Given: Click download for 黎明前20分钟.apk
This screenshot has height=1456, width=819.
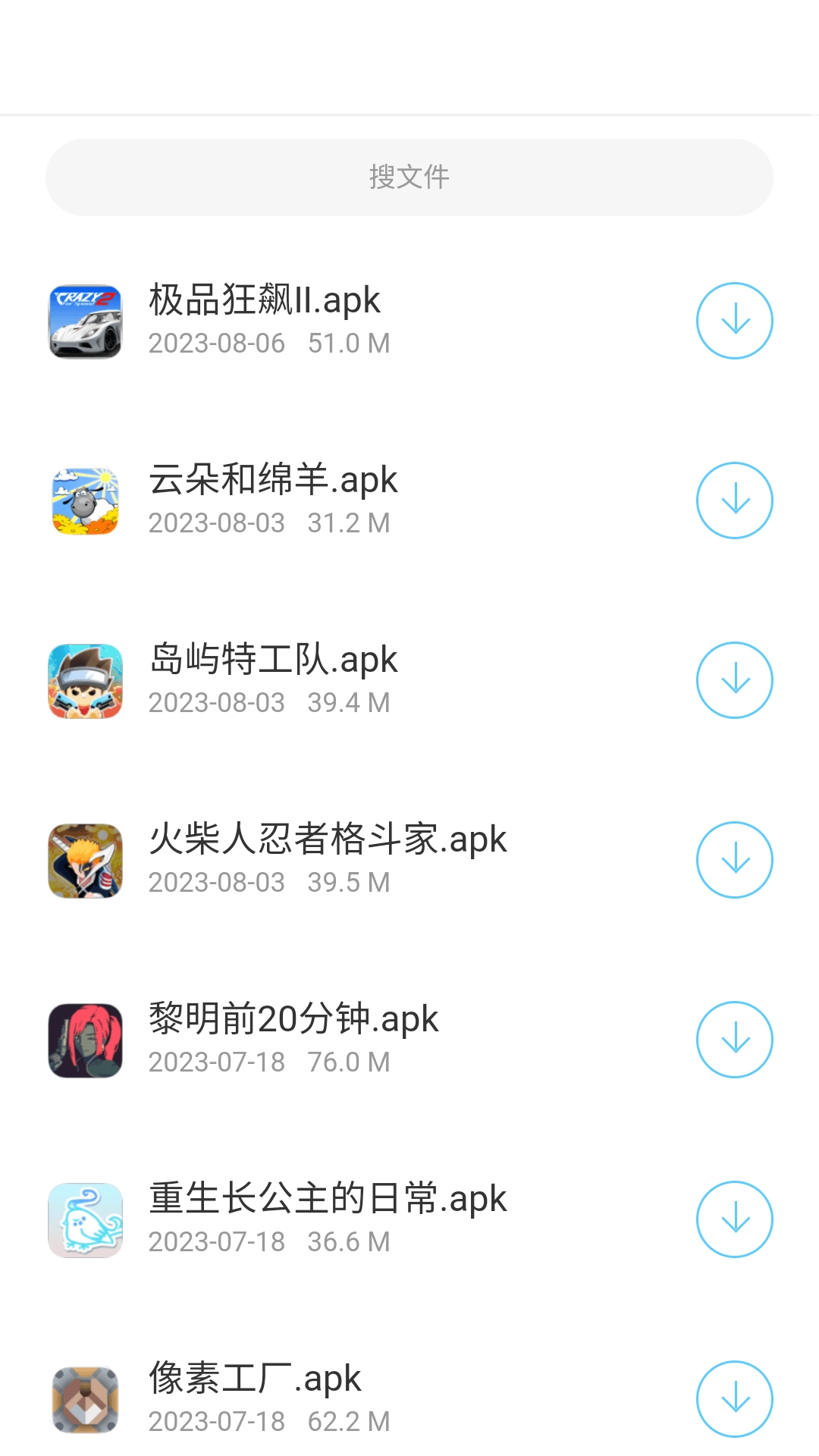Looking at the screenshot, I should (734, 1039).
